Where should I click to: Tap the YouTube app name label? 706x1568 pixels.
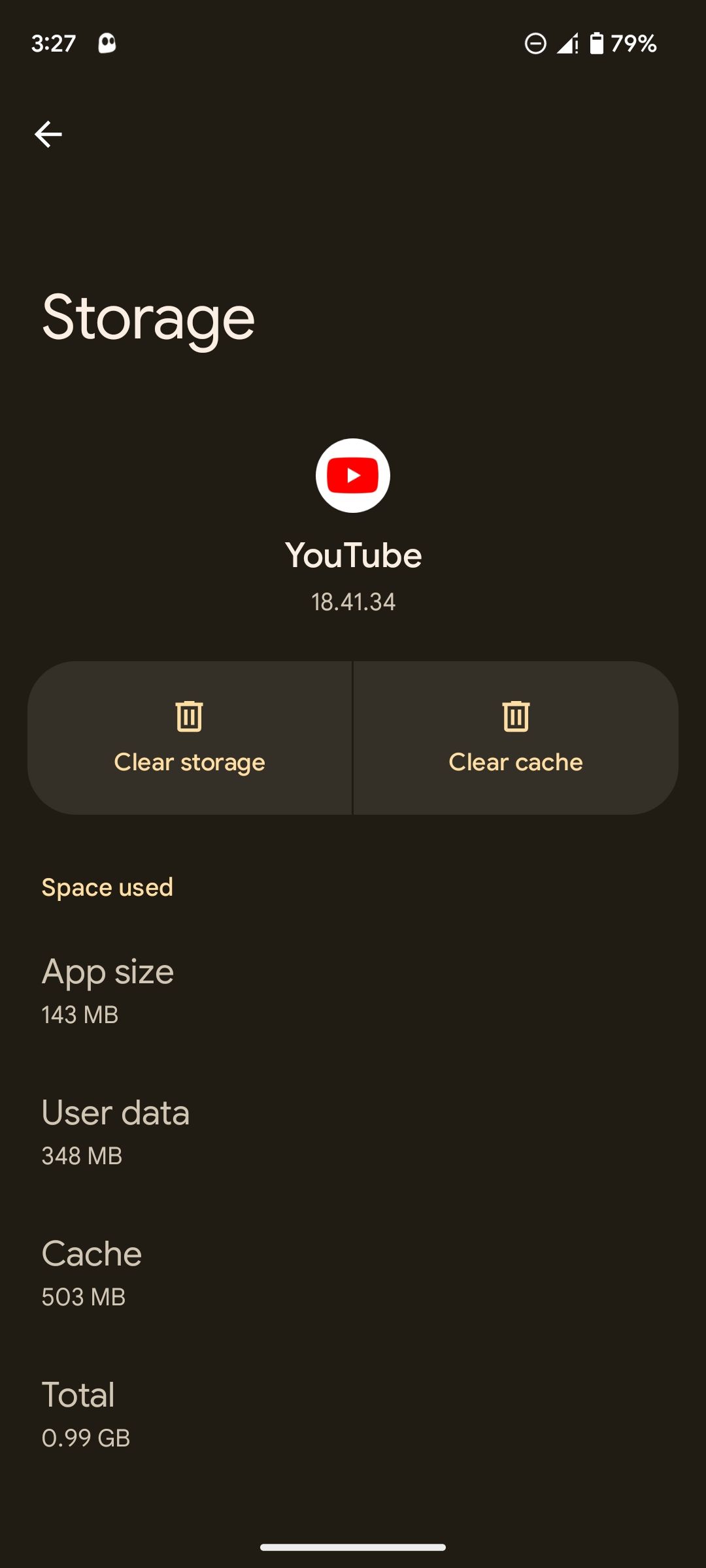tap(353, 555)
